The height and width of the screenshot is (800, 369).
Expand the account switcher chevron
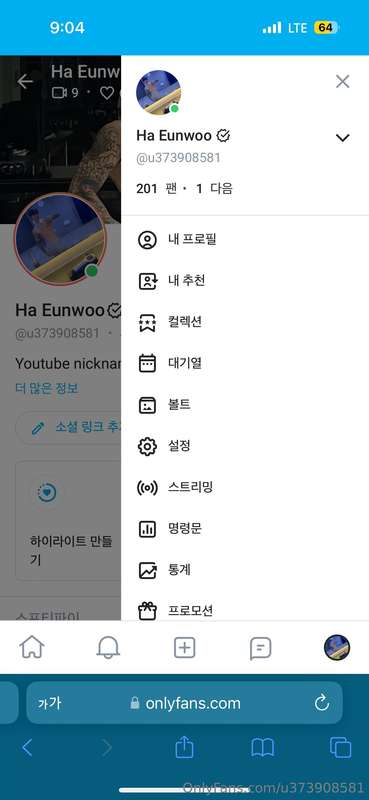342,138
